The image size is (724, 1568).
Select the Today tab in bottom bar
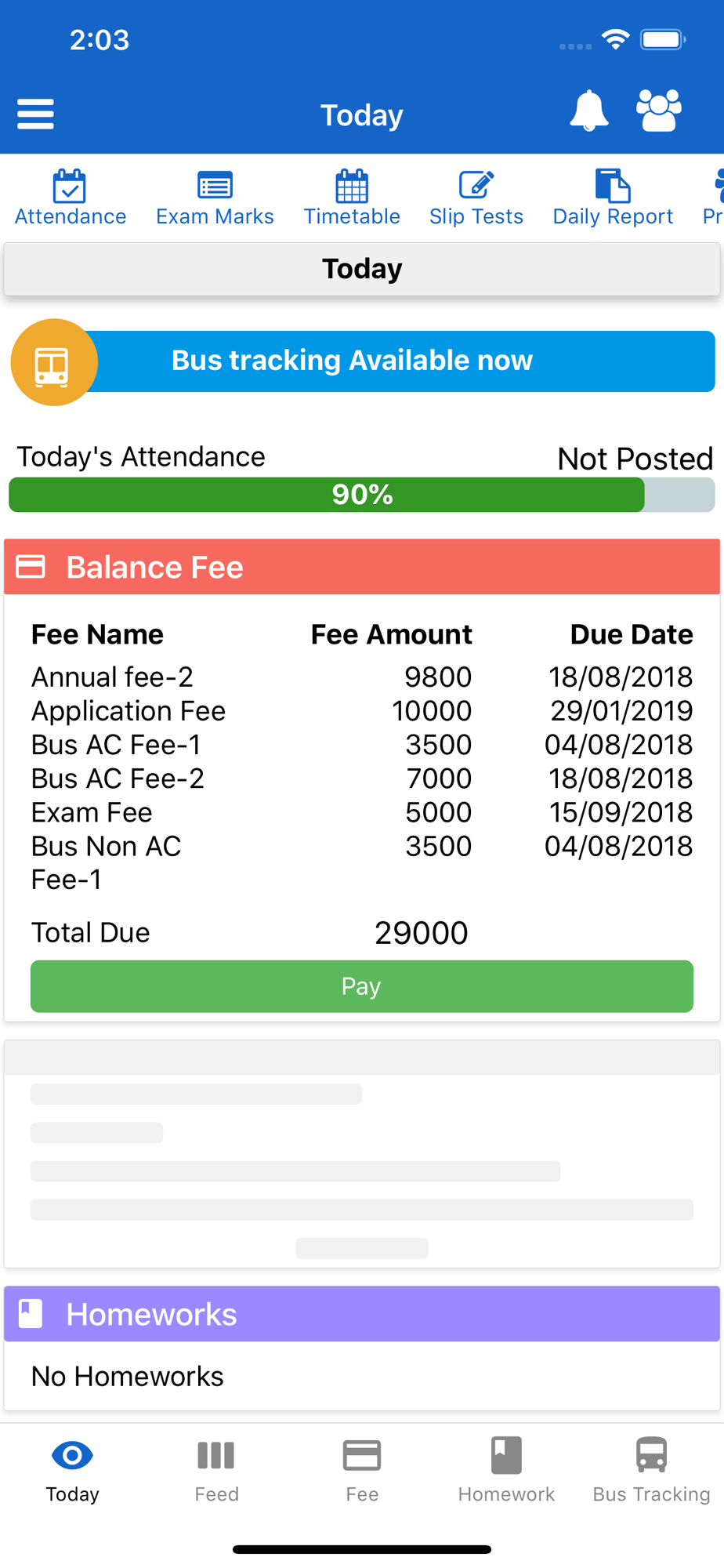click(x=72, y=1472)
